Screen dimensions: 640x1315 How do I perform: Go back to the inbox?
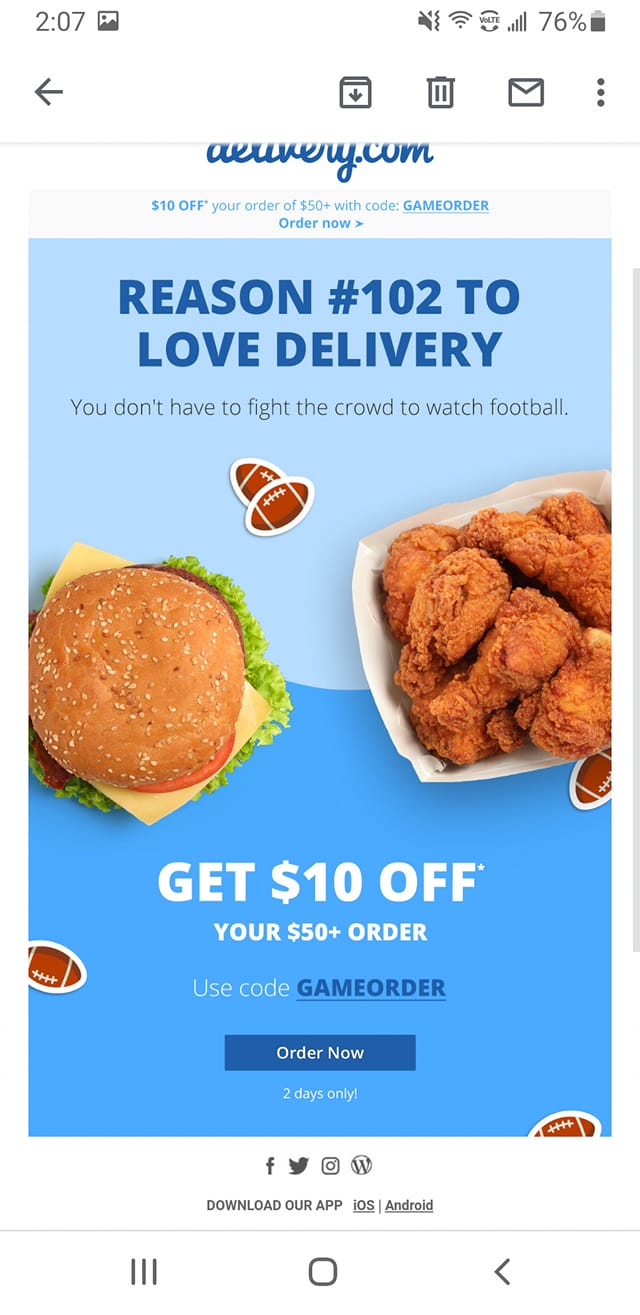(48, 93)
